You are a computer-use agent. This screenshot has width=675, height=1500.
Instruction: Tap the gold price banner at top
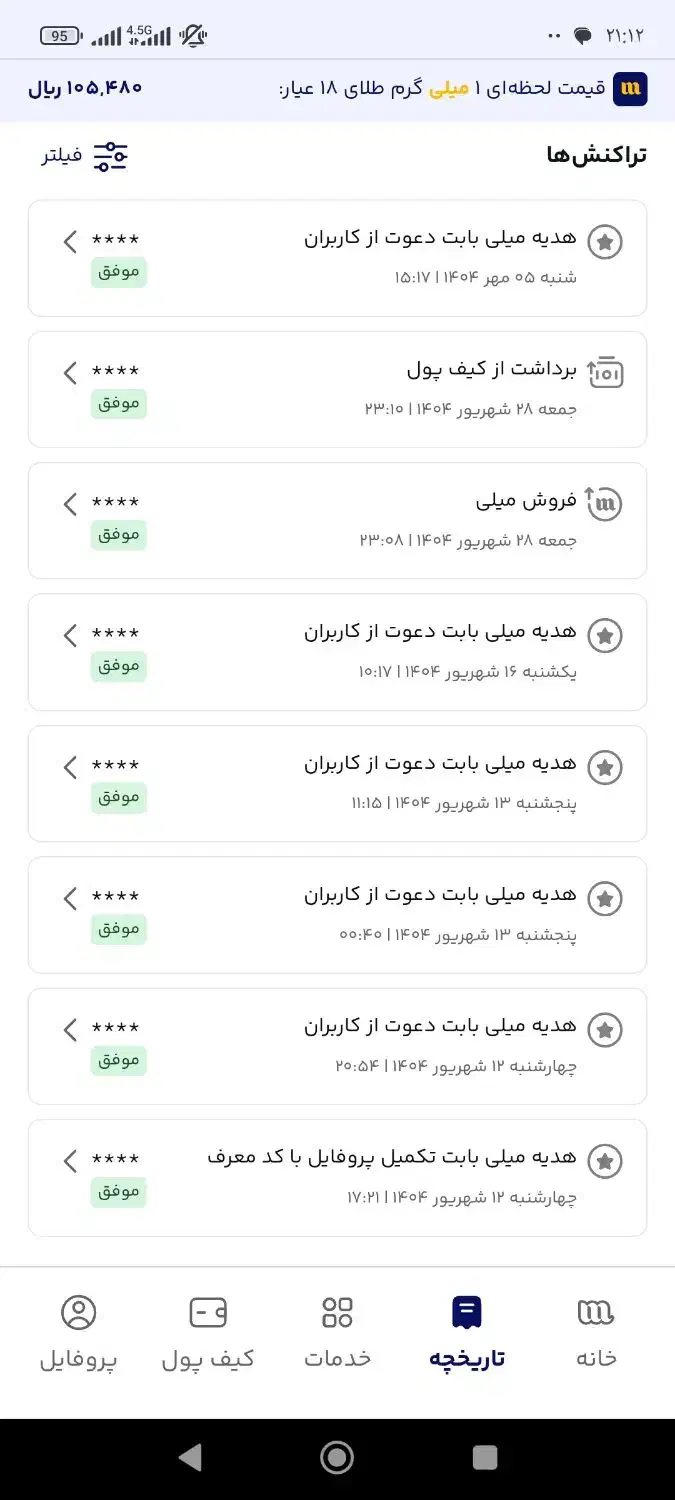337,89
